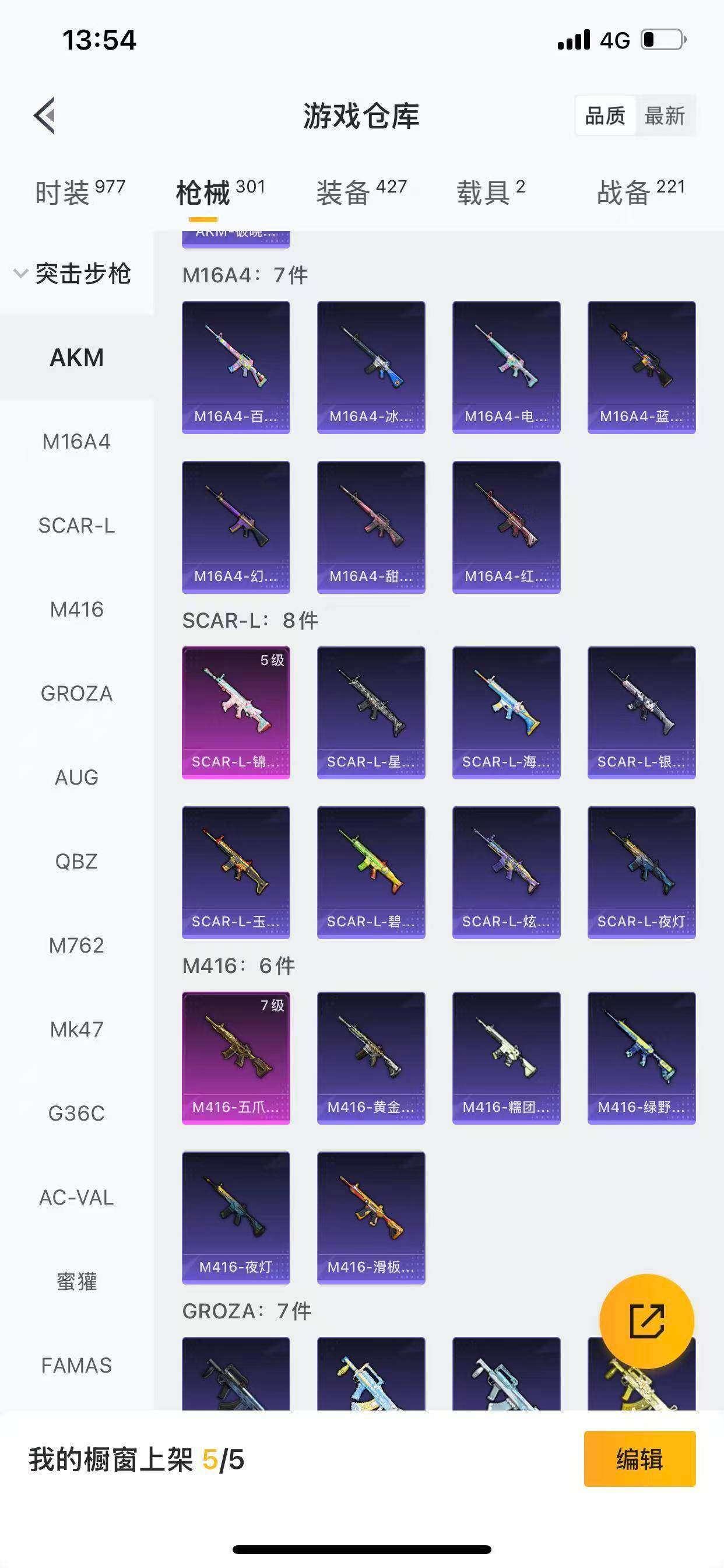Screen dimensions: 724x1568
Task: Open the level 7 M416-五爪 skin
Action: pos(236,1058)
